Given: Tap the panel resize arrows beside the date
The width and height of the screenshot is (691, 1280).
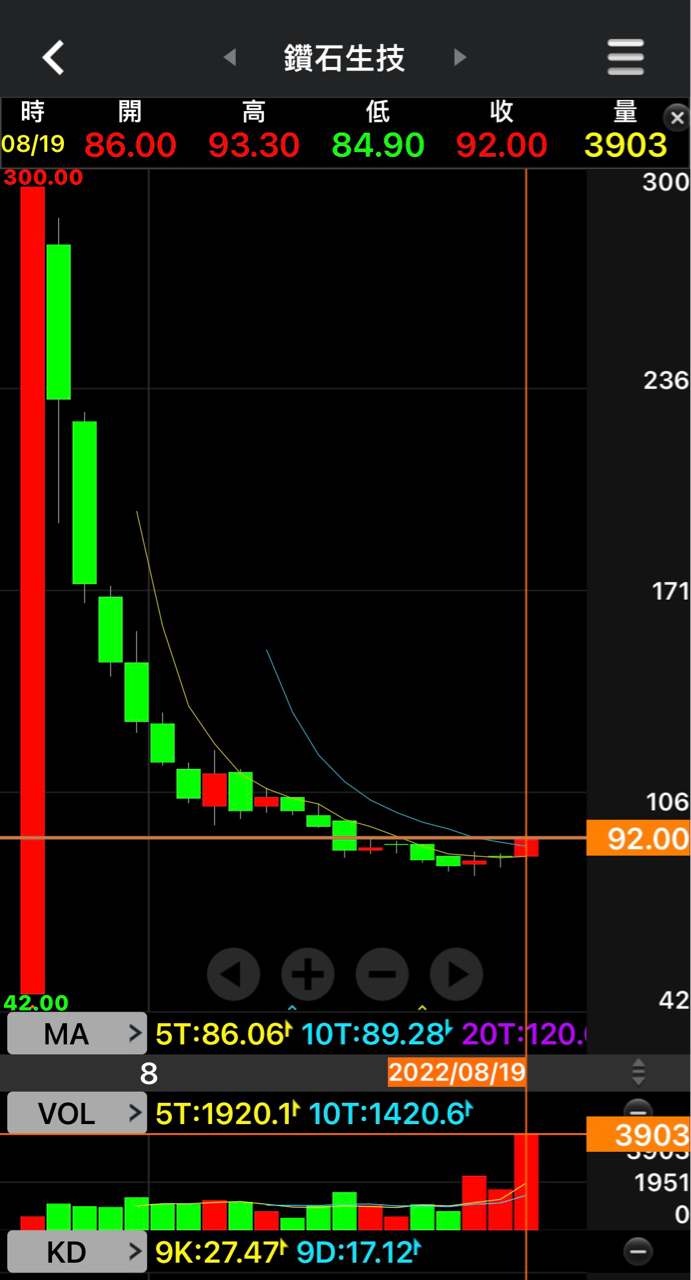Looking at the screenshot, I should (x=638, y=1073).
